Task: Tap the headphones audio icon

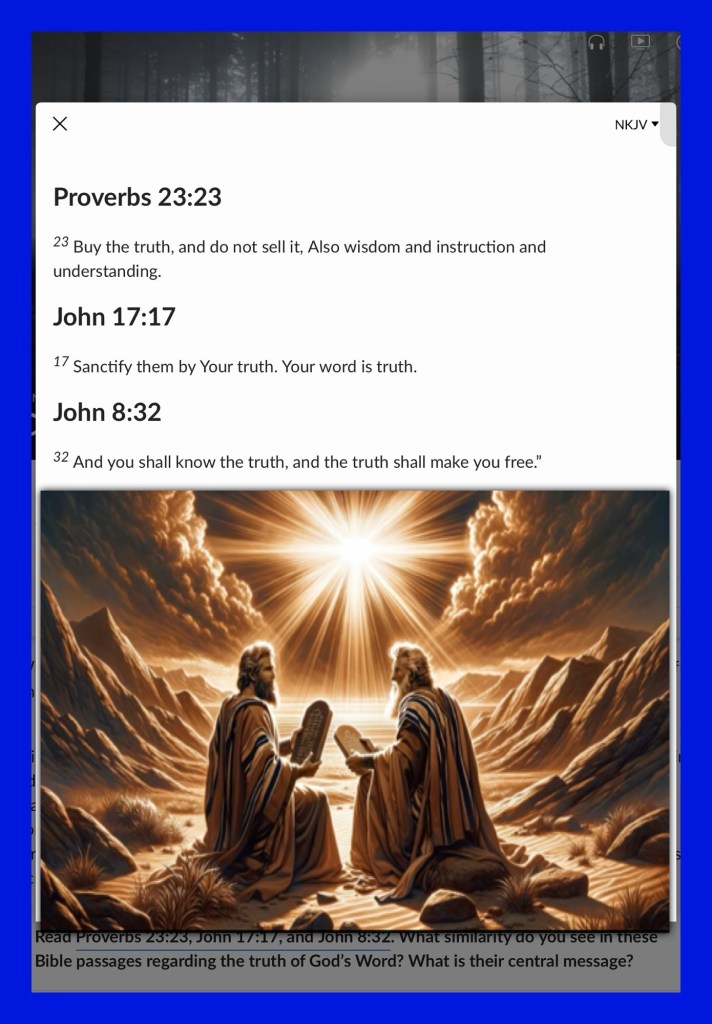Action: (596, 43)
